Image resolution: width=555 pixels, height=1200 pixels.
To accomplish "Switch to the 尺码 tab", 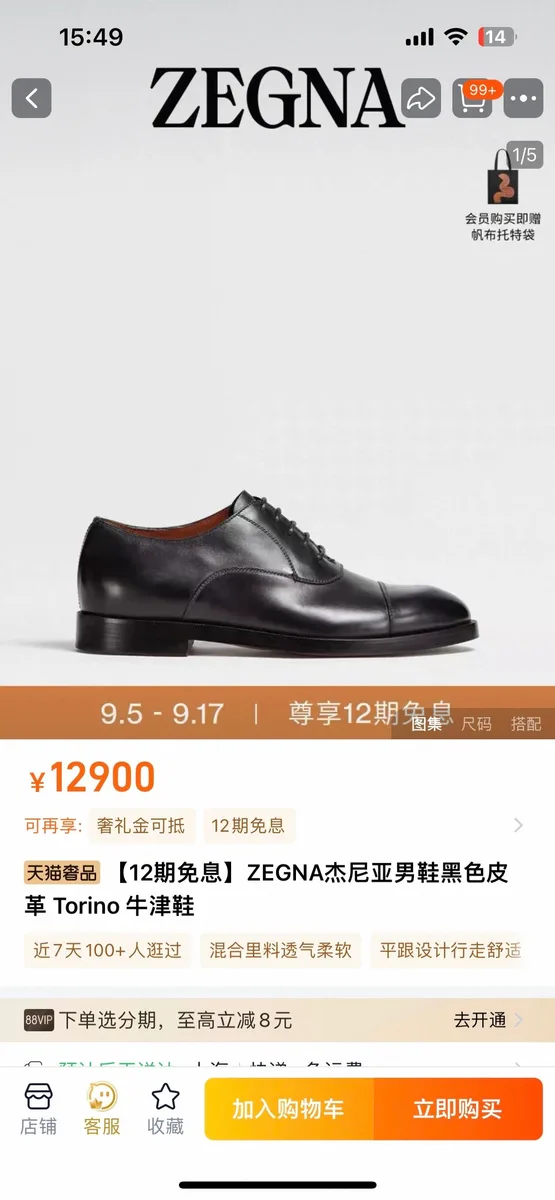I will tap(476, 724).
